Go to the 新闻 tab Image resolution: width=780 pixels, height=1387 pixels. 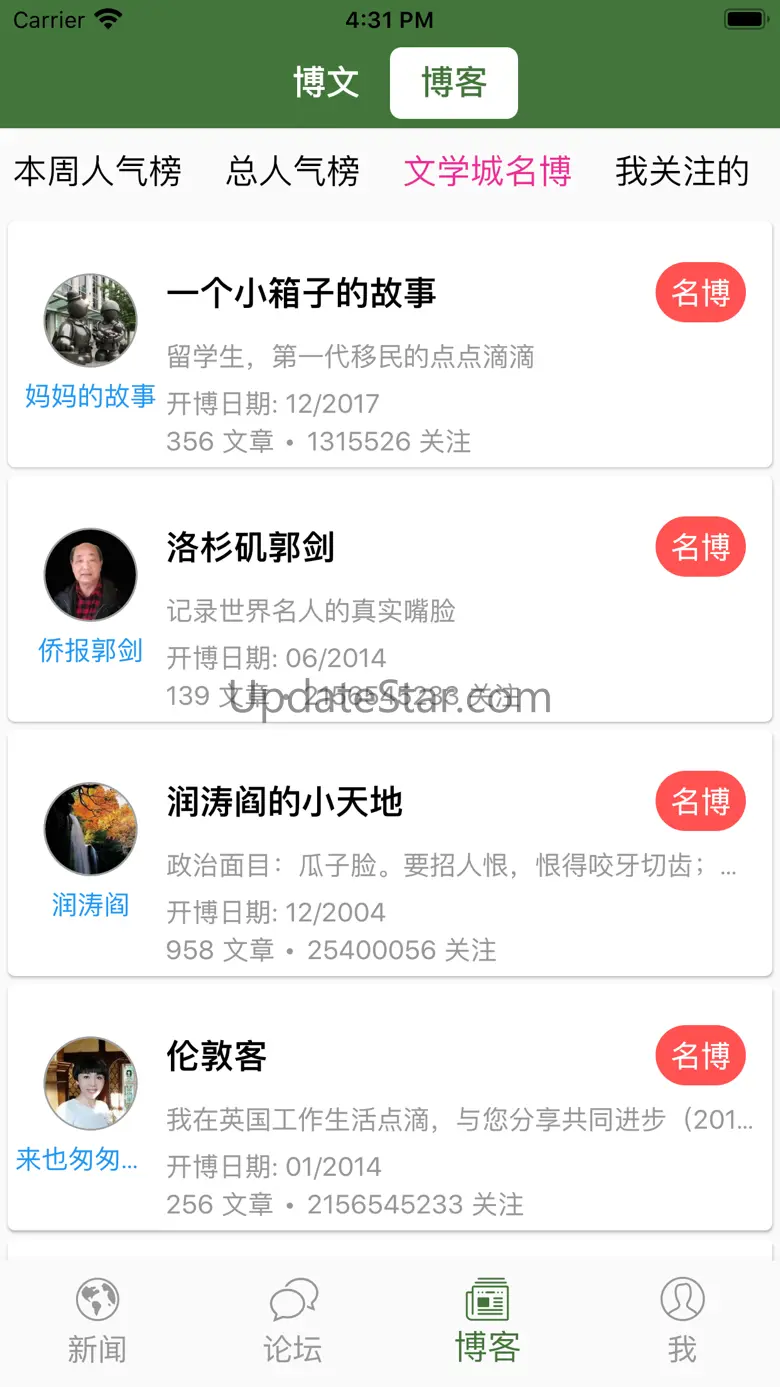97,1320
